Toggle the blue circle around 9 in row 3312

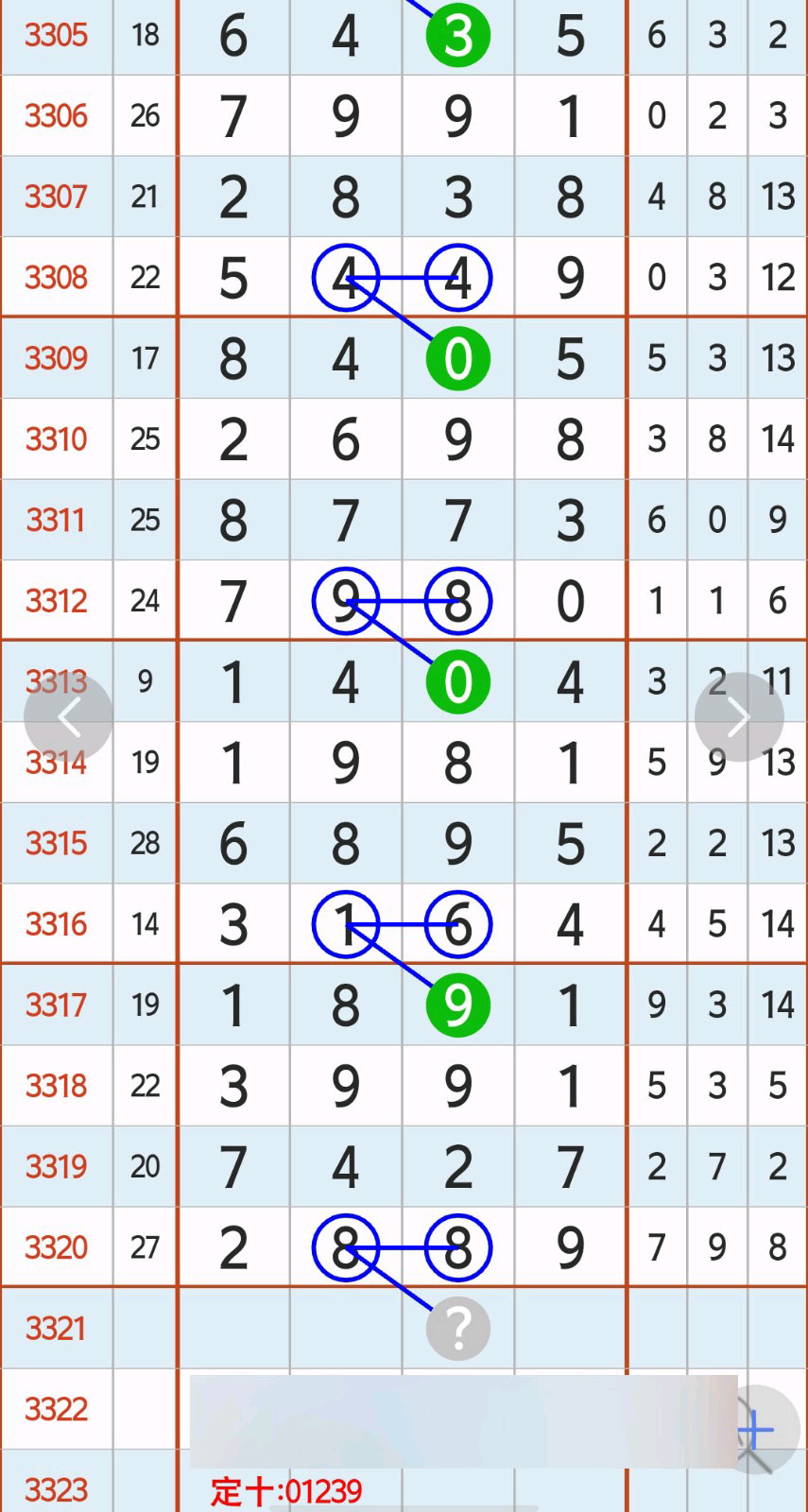[346, 600]
